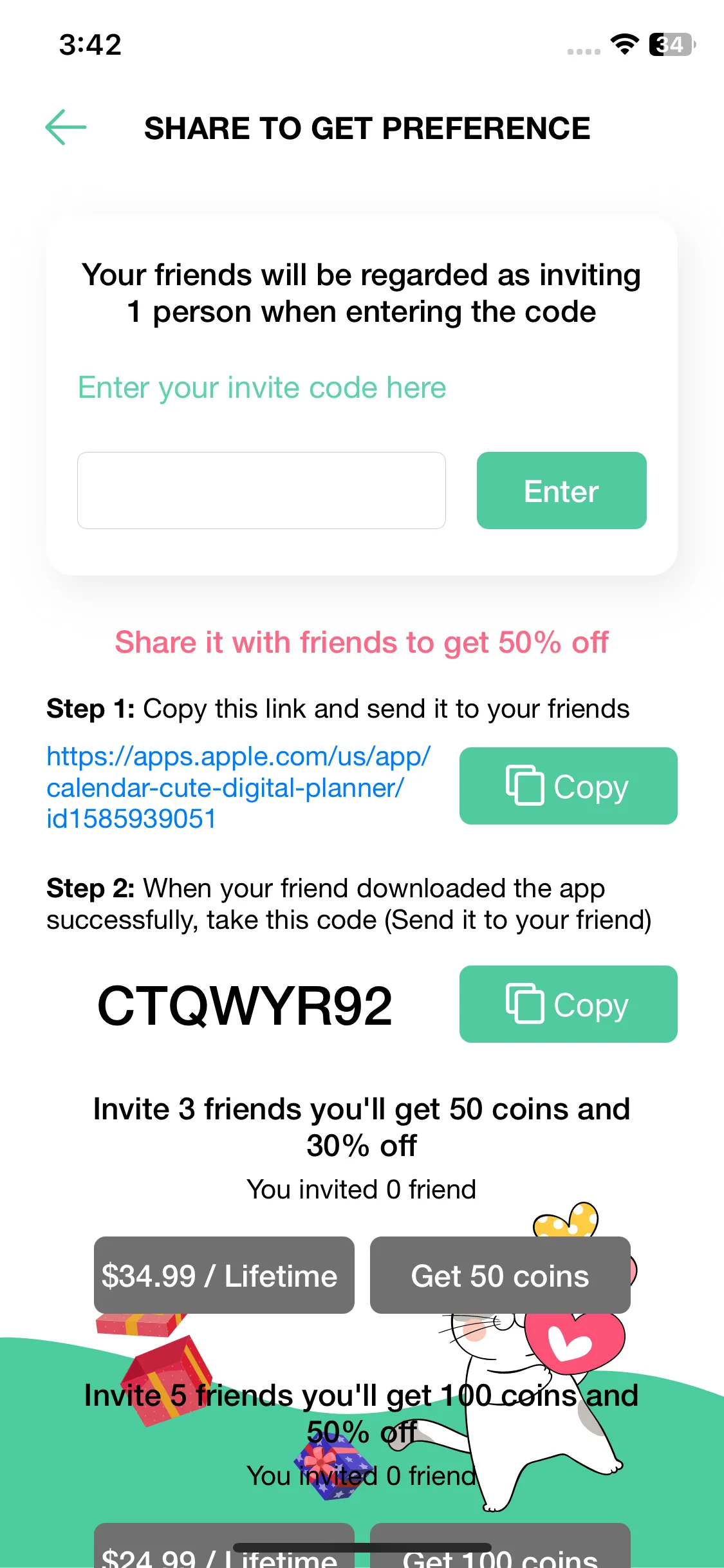Select the $24.99 / Lifetime offer

point(224,1545)
